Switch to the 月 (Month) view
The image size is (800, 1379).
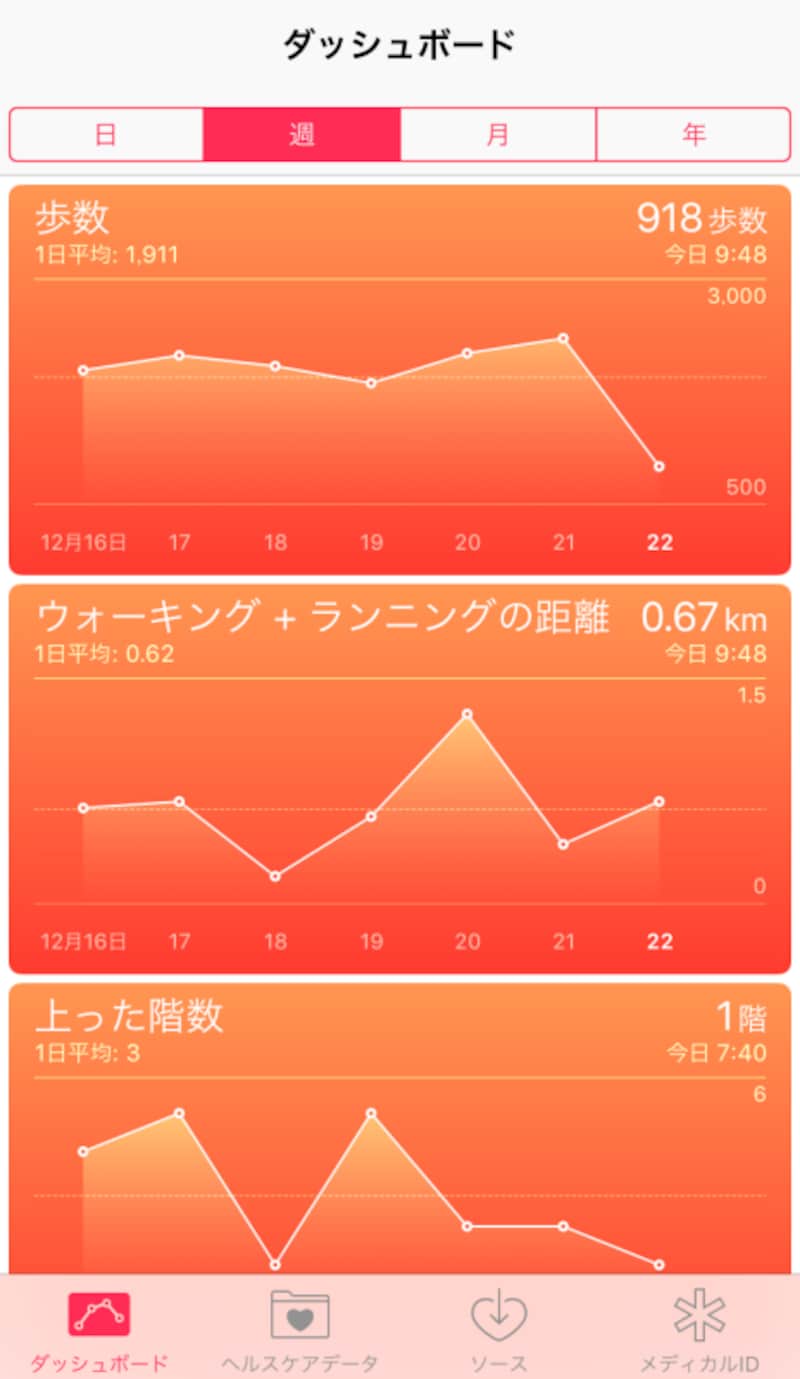[x=497, y=133]
